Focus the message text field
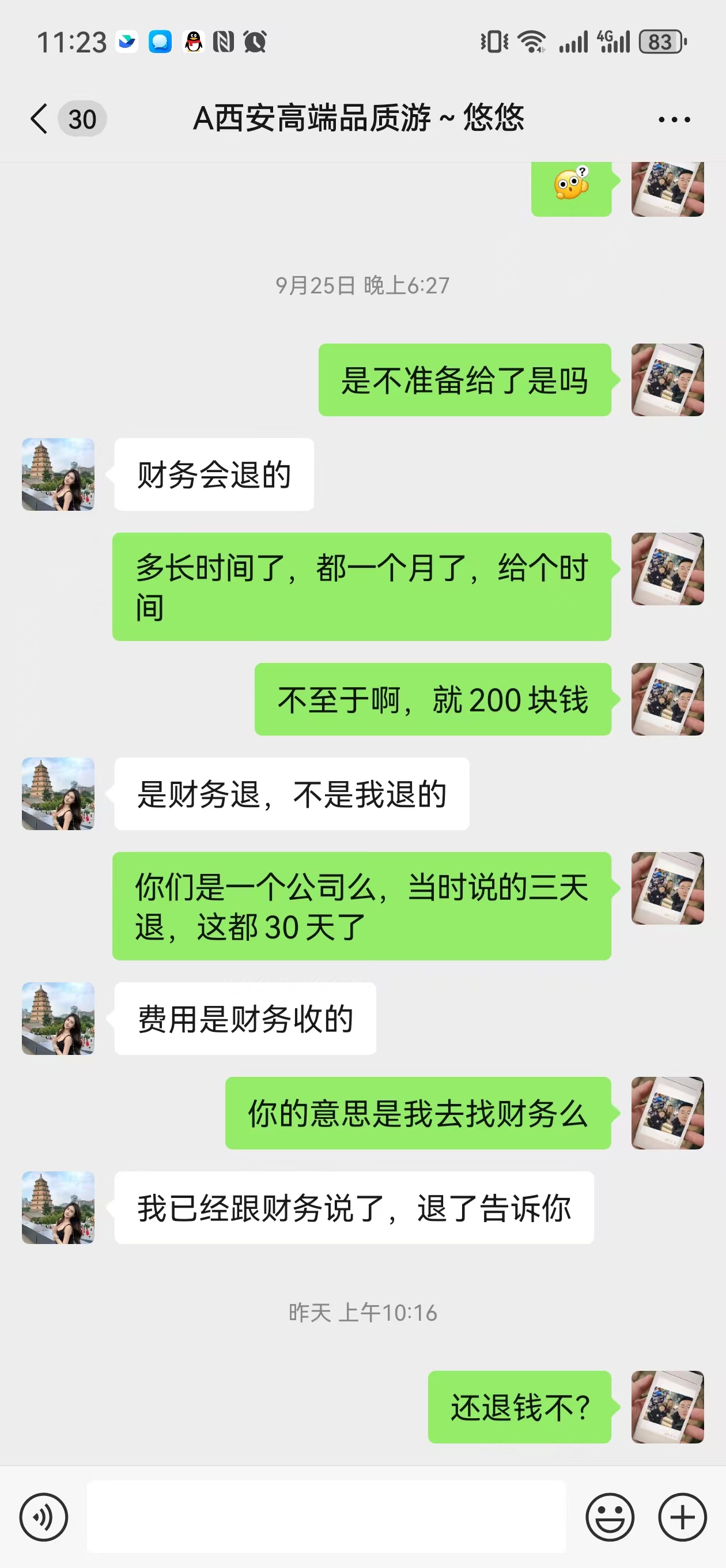The image size is (726, 1568). click(326, 1517)
